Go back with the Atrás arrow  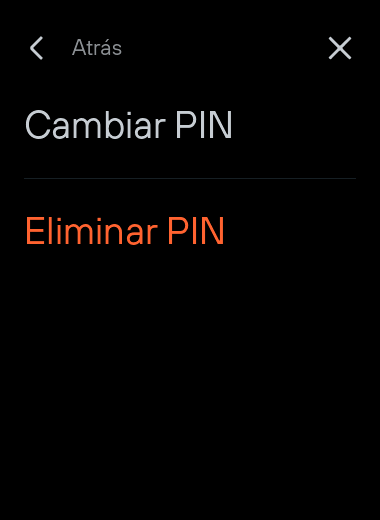click(x=37, y=48)
